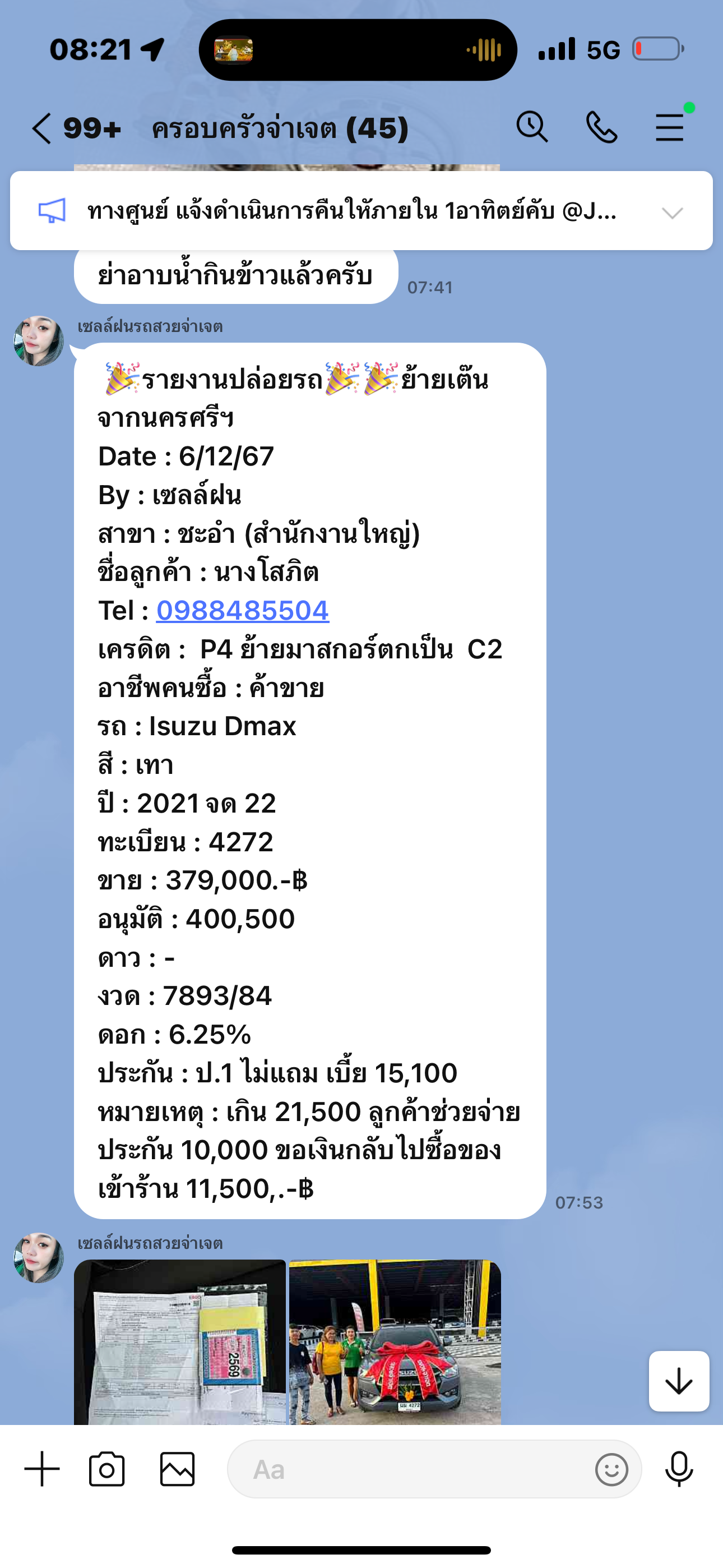This screenshot has height=1568, width=723.
Task: Open the chat menu hamburger icon
Action: point(670,128)
